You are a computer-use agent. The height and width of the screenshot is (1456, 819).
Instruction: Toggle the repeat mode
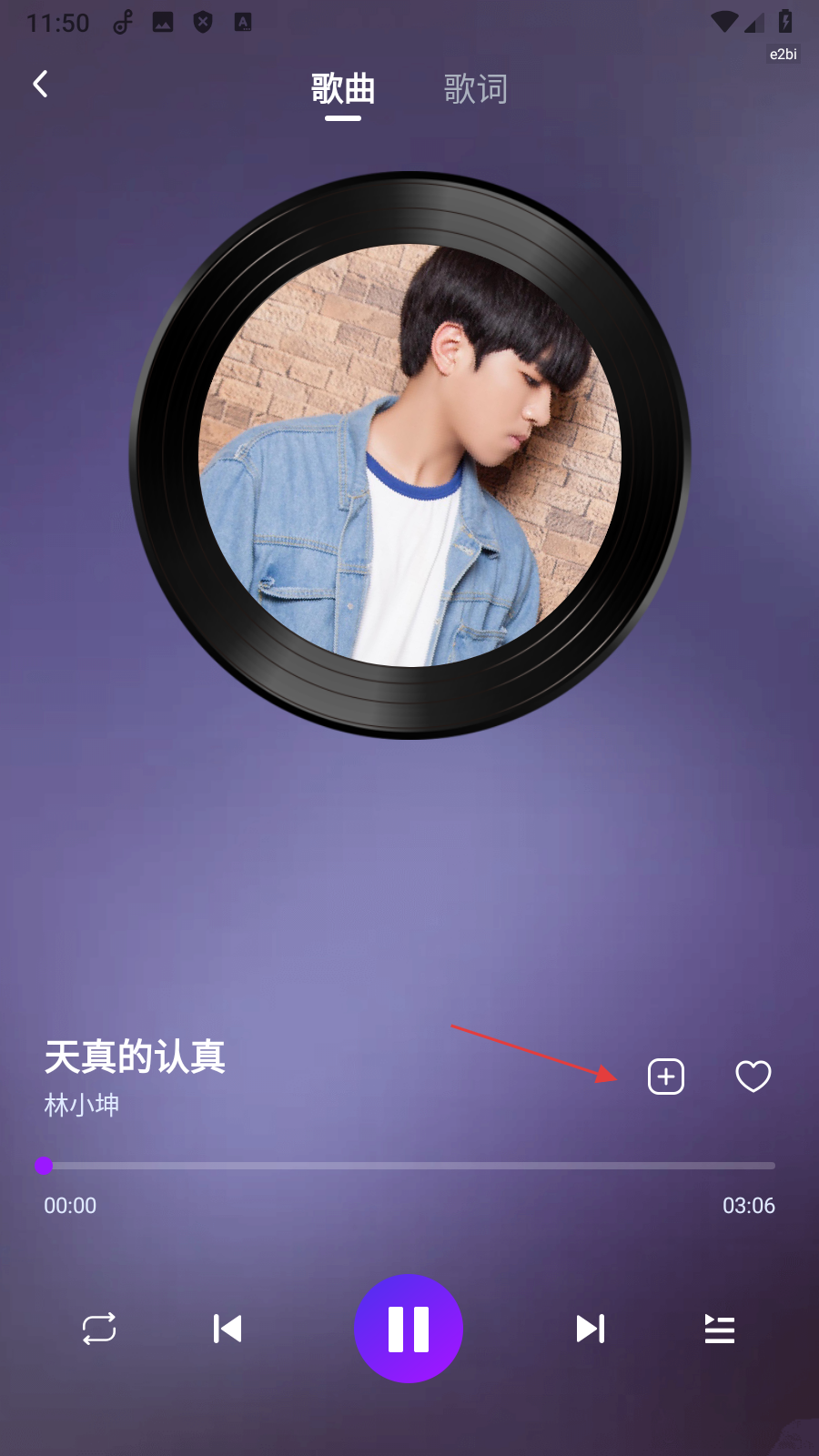tap(99, 1329)
